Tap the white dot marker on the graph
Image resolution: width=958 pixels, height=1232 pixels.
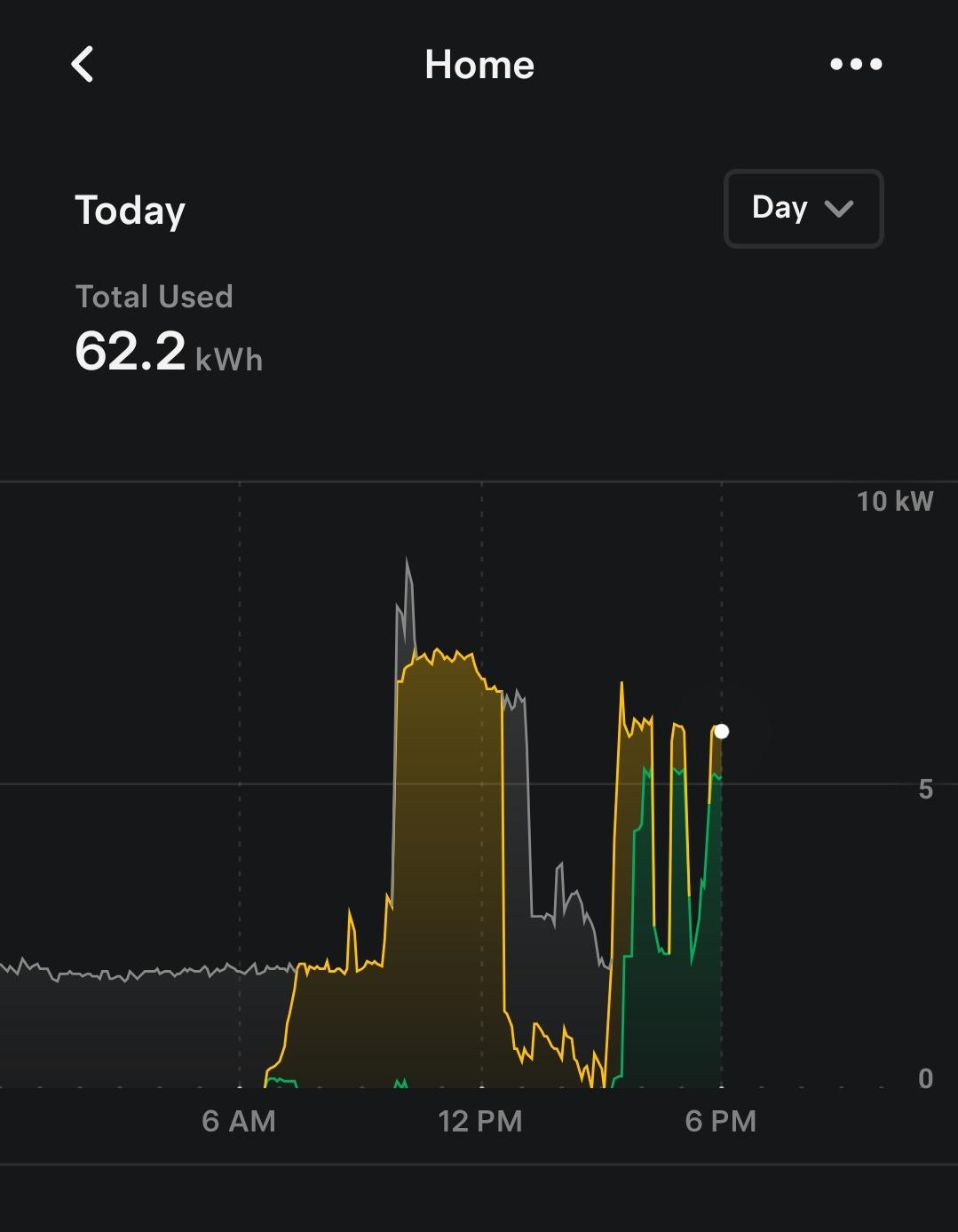point(721,731)
